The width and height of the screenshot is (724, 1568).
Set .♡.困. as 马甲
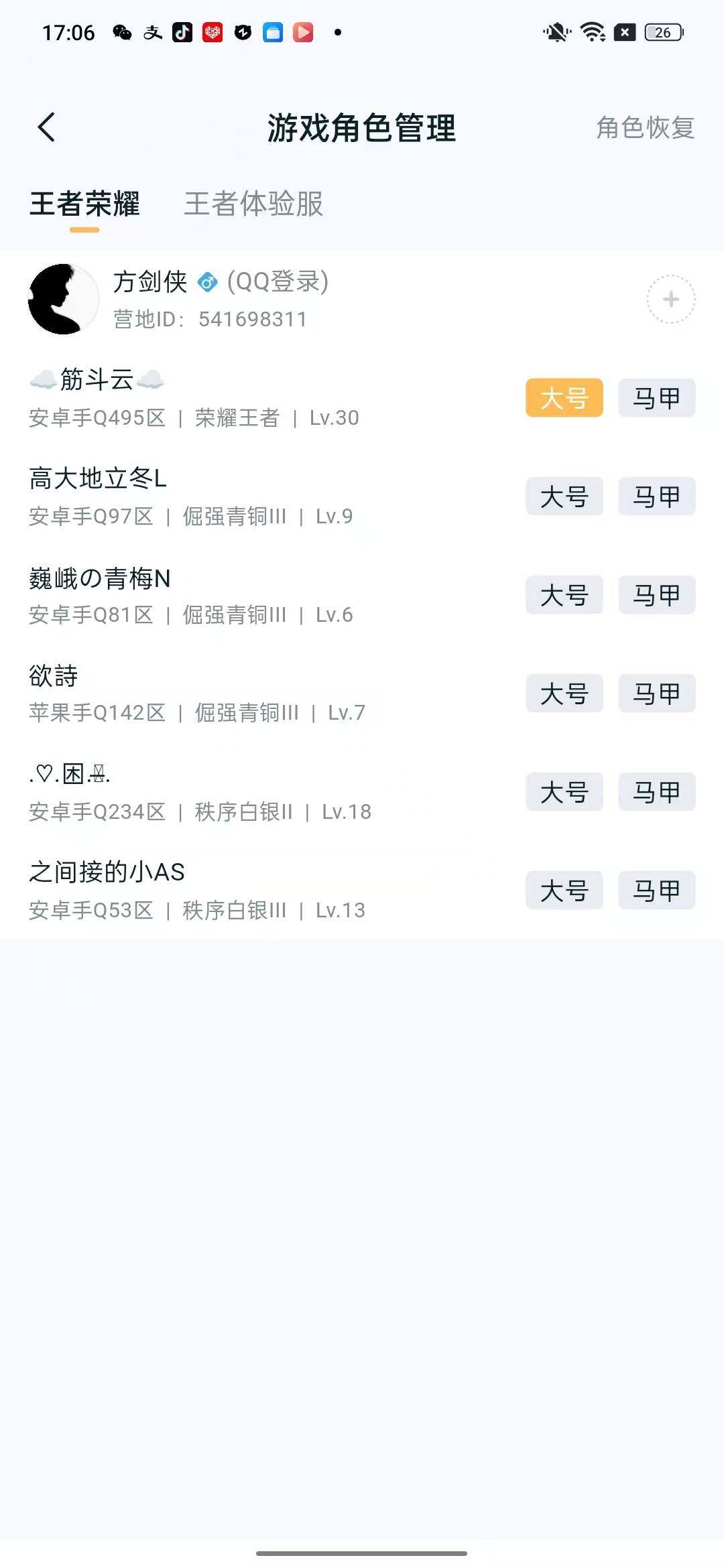click(656, 792)
